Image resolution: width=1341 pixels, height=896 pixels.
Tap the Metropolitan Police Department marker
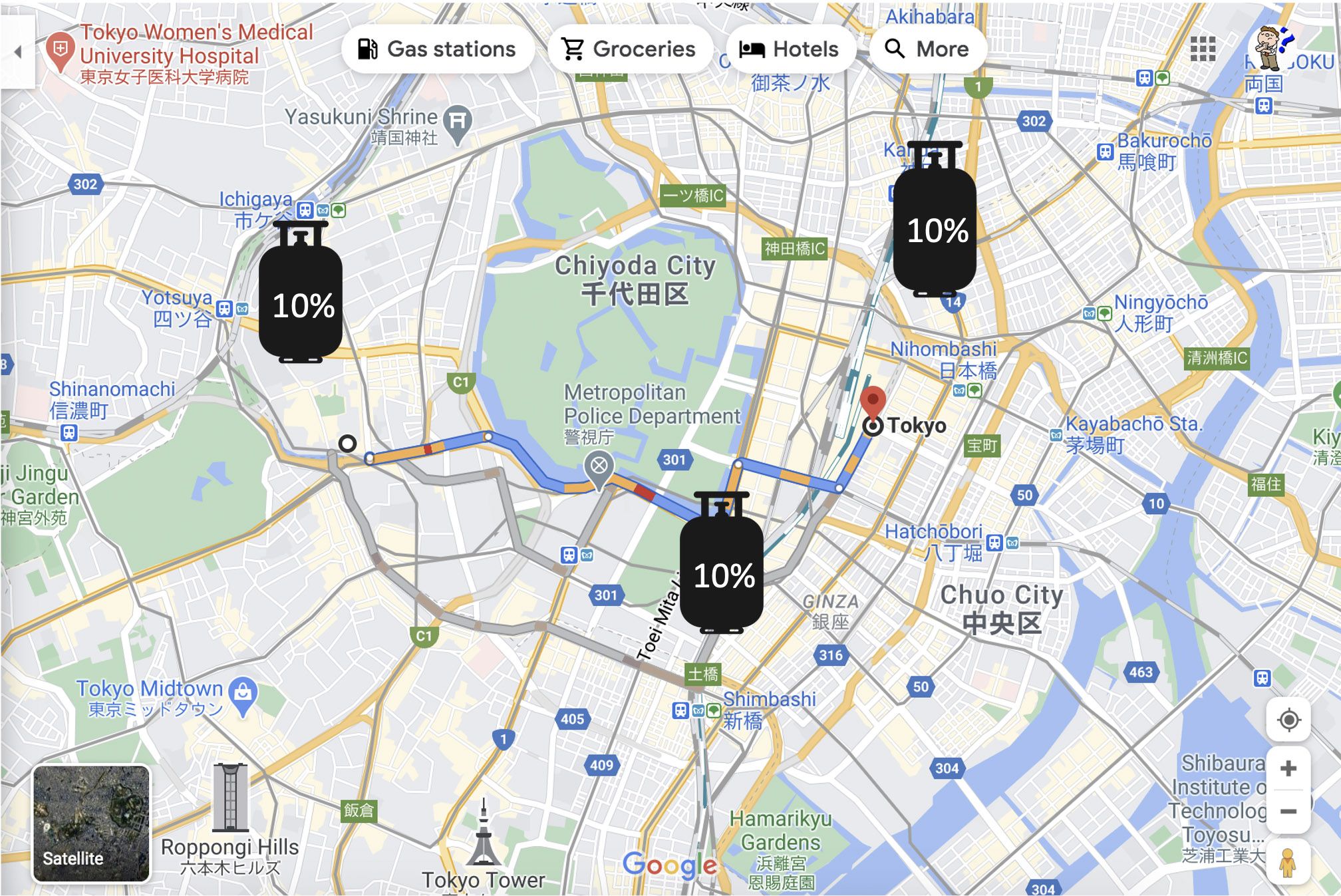[599, 466]
